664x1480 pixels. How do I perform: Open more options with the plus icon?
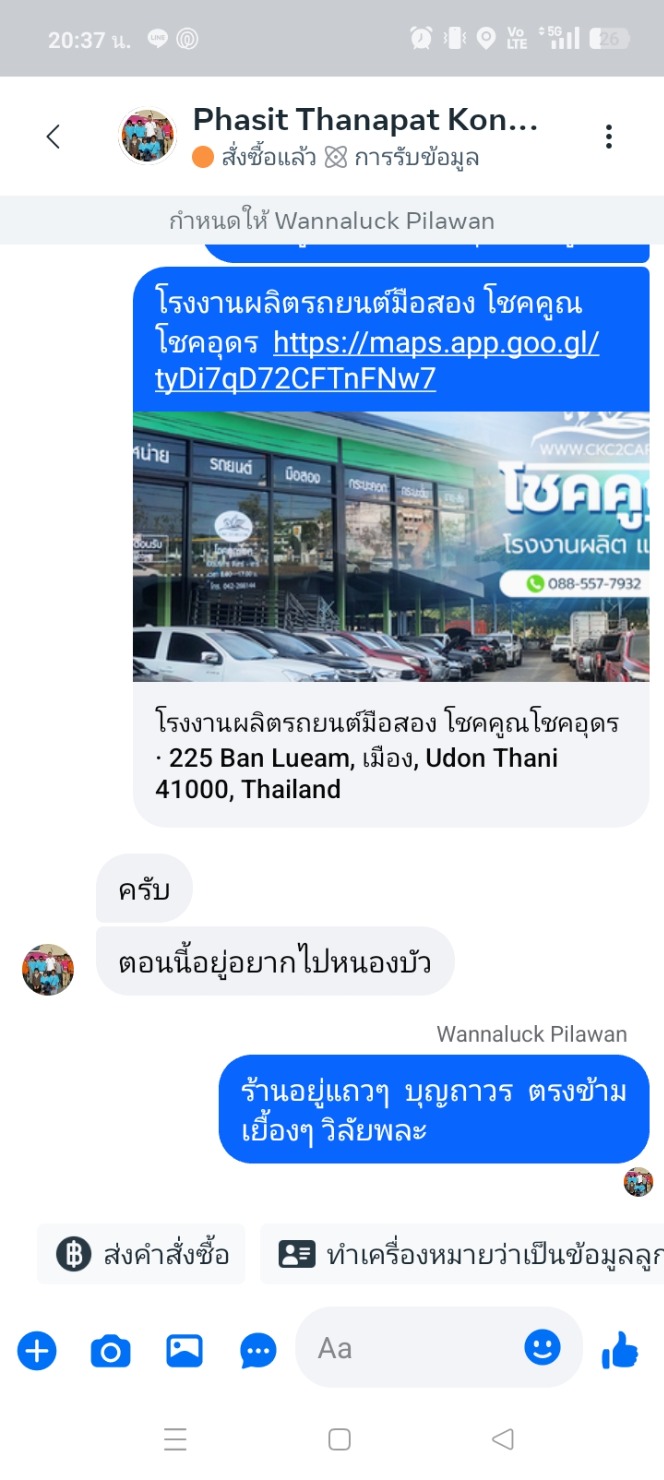coord(37,1352)
